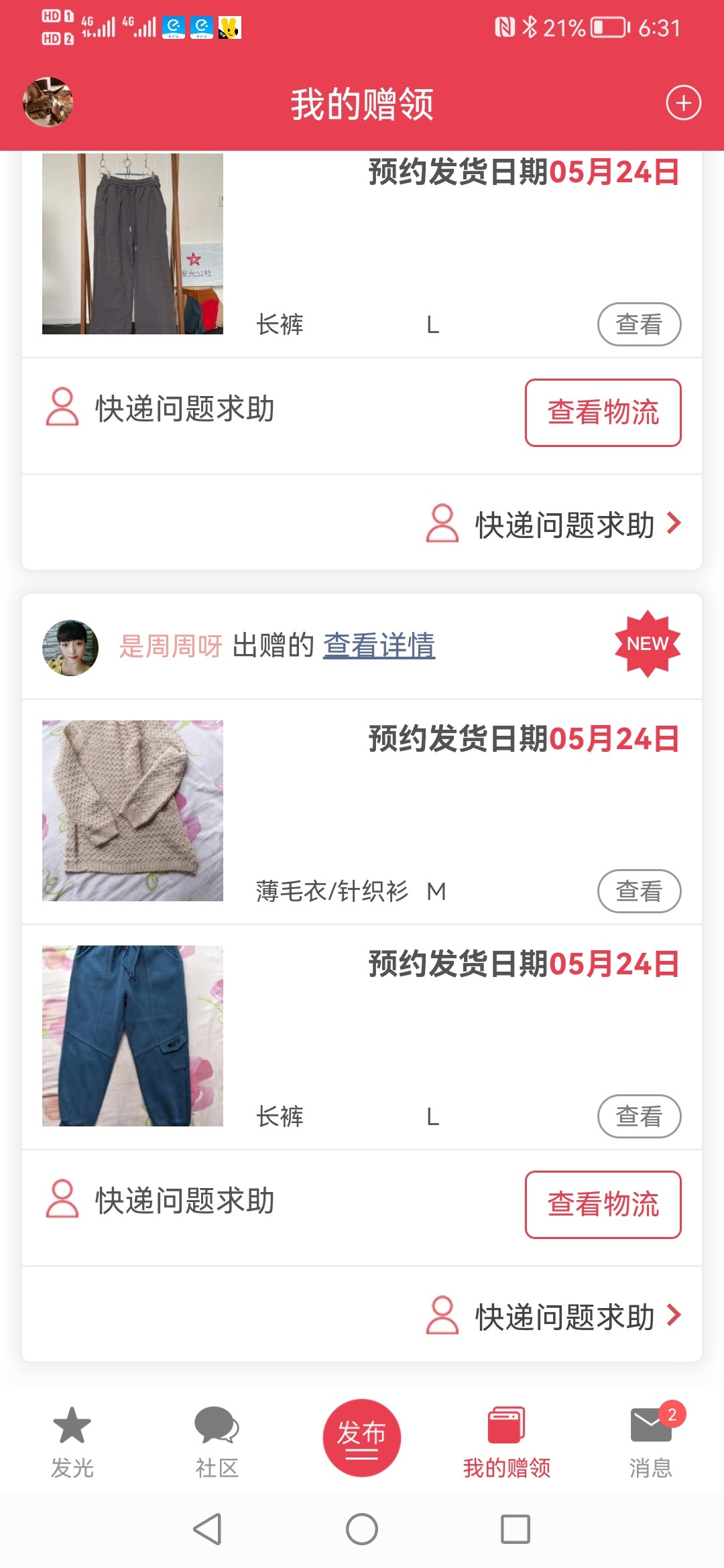The image size is (724, 1568).
Task: Tap the plus icon in the header
Action: point(683,103)
